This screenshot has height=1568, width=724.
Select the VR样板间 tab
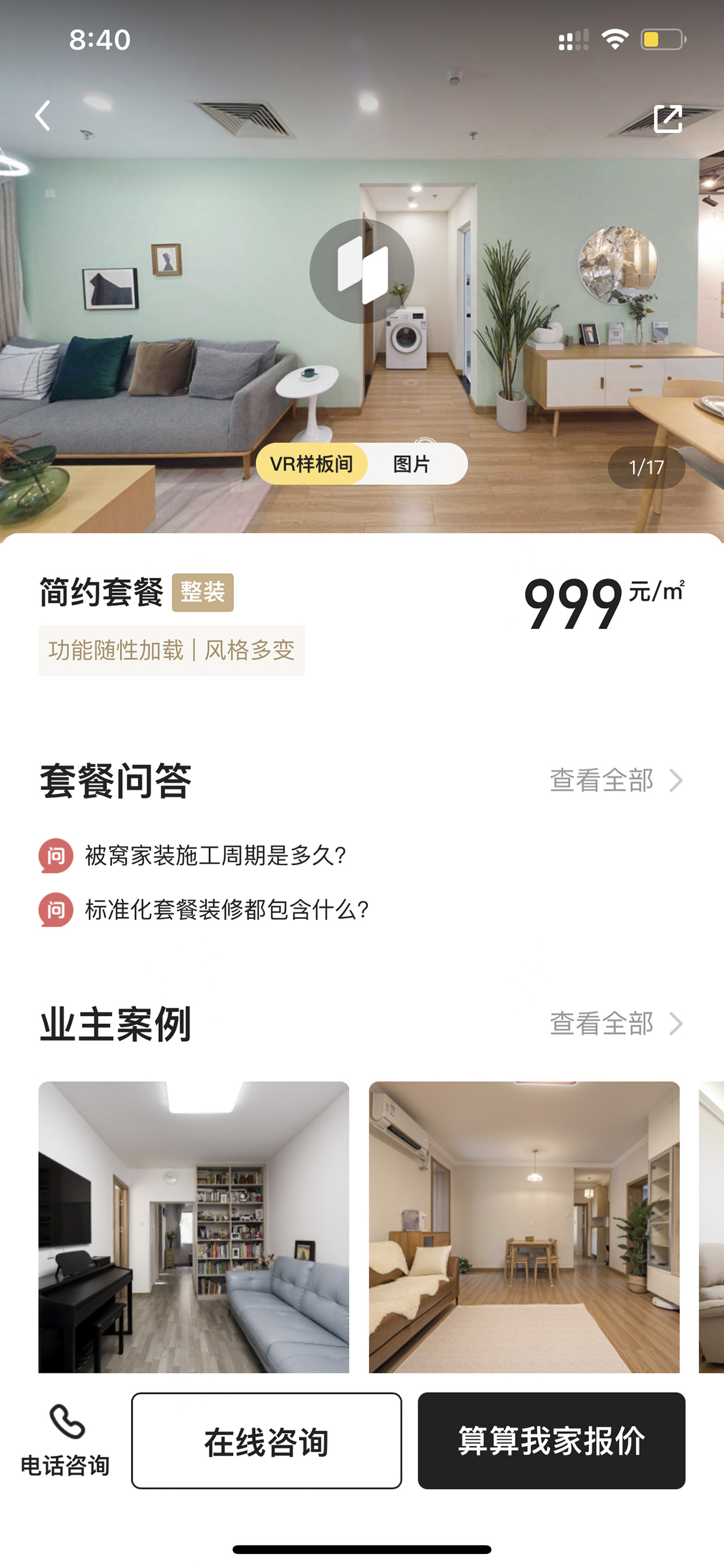(312, 464)
